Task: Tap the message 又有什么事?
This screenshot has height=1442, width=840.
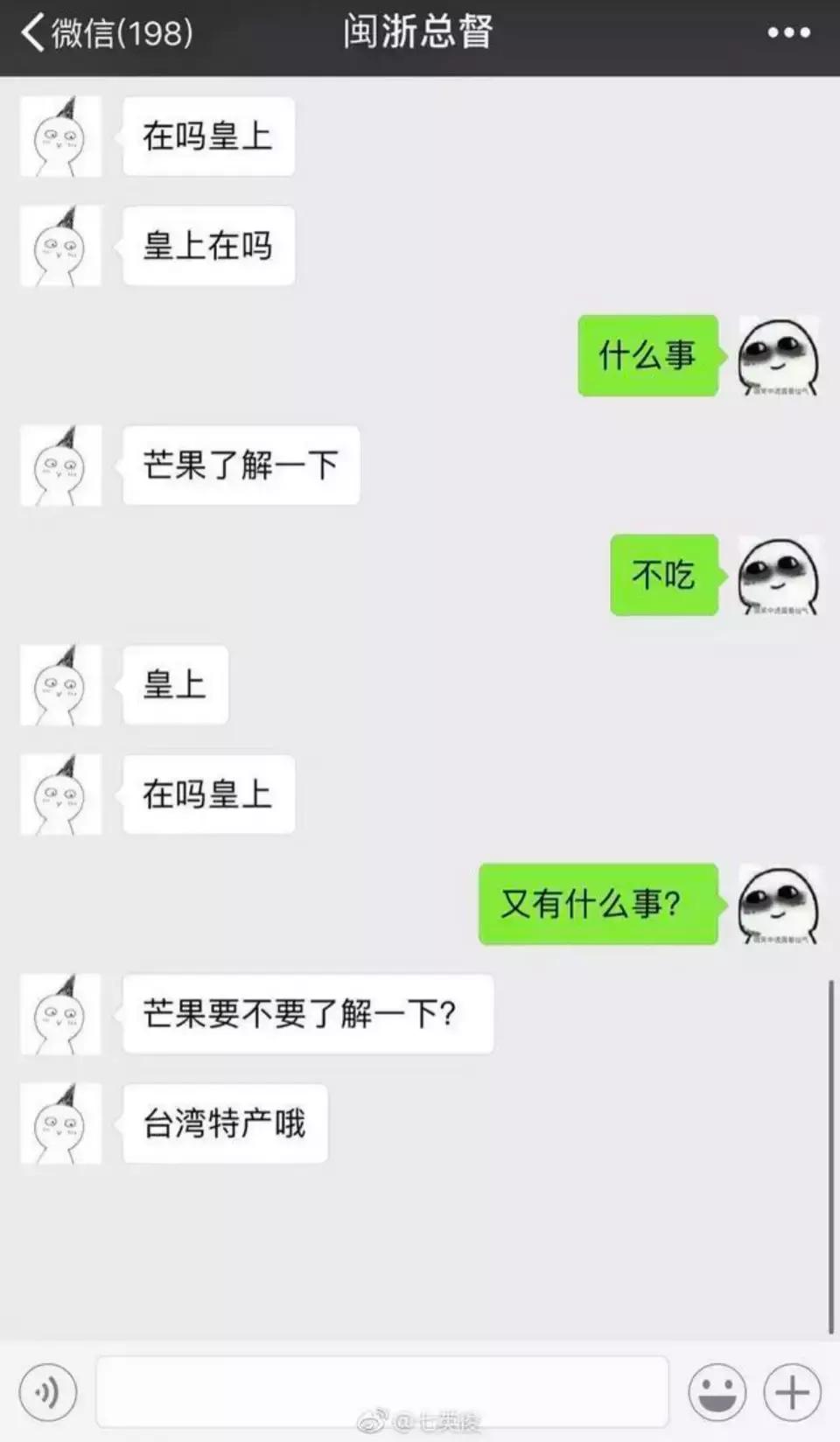Action: point(596,906)
